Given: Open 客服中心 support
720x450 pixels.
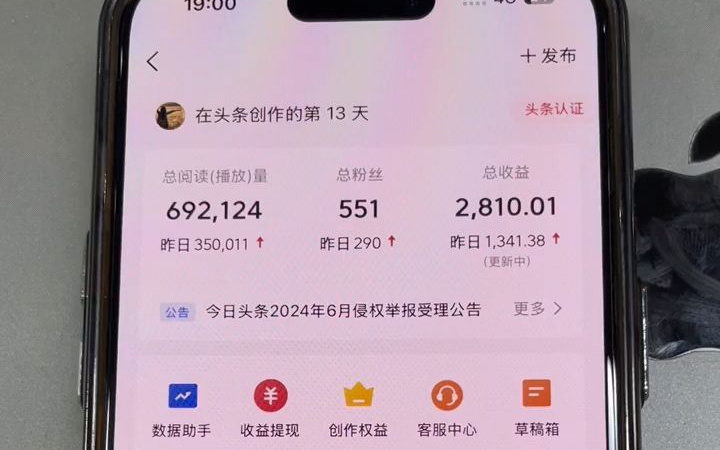Looking at the screenshot, I should coord(447,408).
